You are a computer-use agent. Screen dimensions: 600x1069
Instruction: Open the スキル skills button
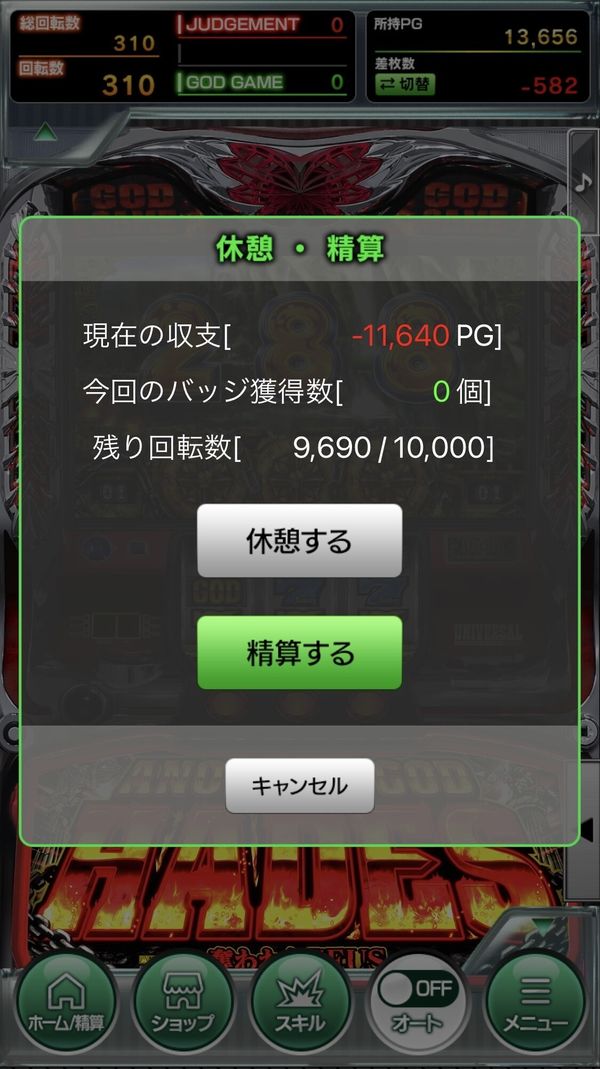[300, 1000]
